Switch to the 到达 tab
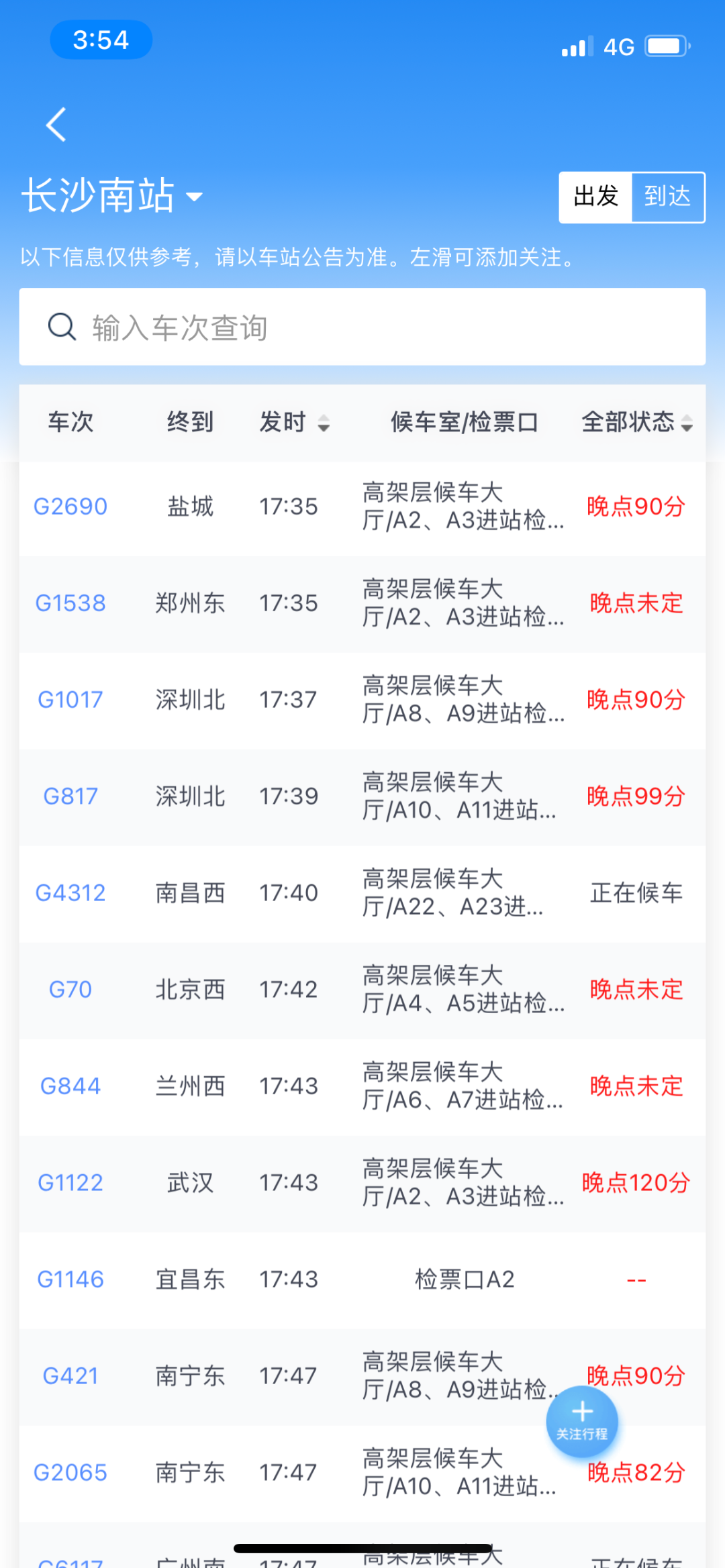 coord(667,197)
